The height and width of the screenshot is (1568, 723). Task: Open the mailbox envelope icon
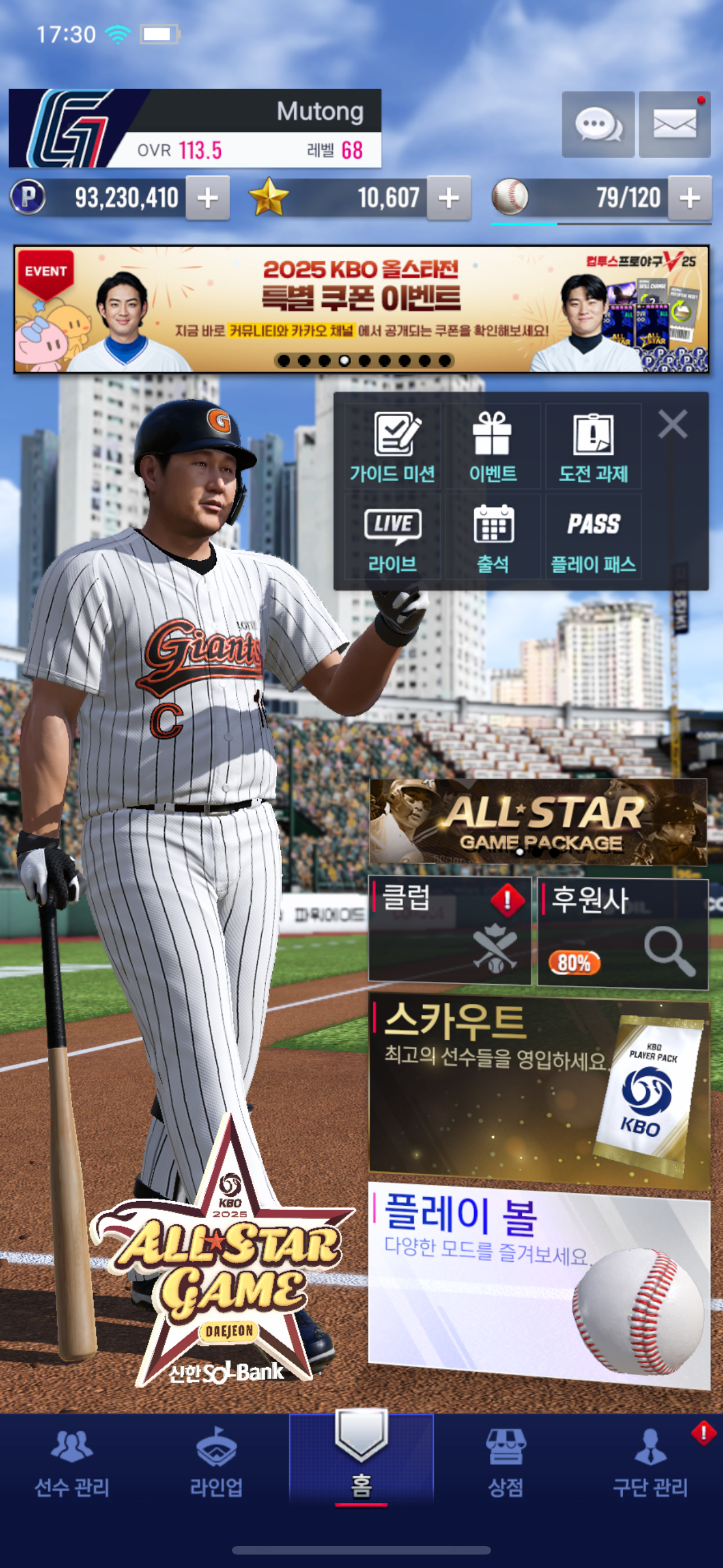[x=674, y=125]
